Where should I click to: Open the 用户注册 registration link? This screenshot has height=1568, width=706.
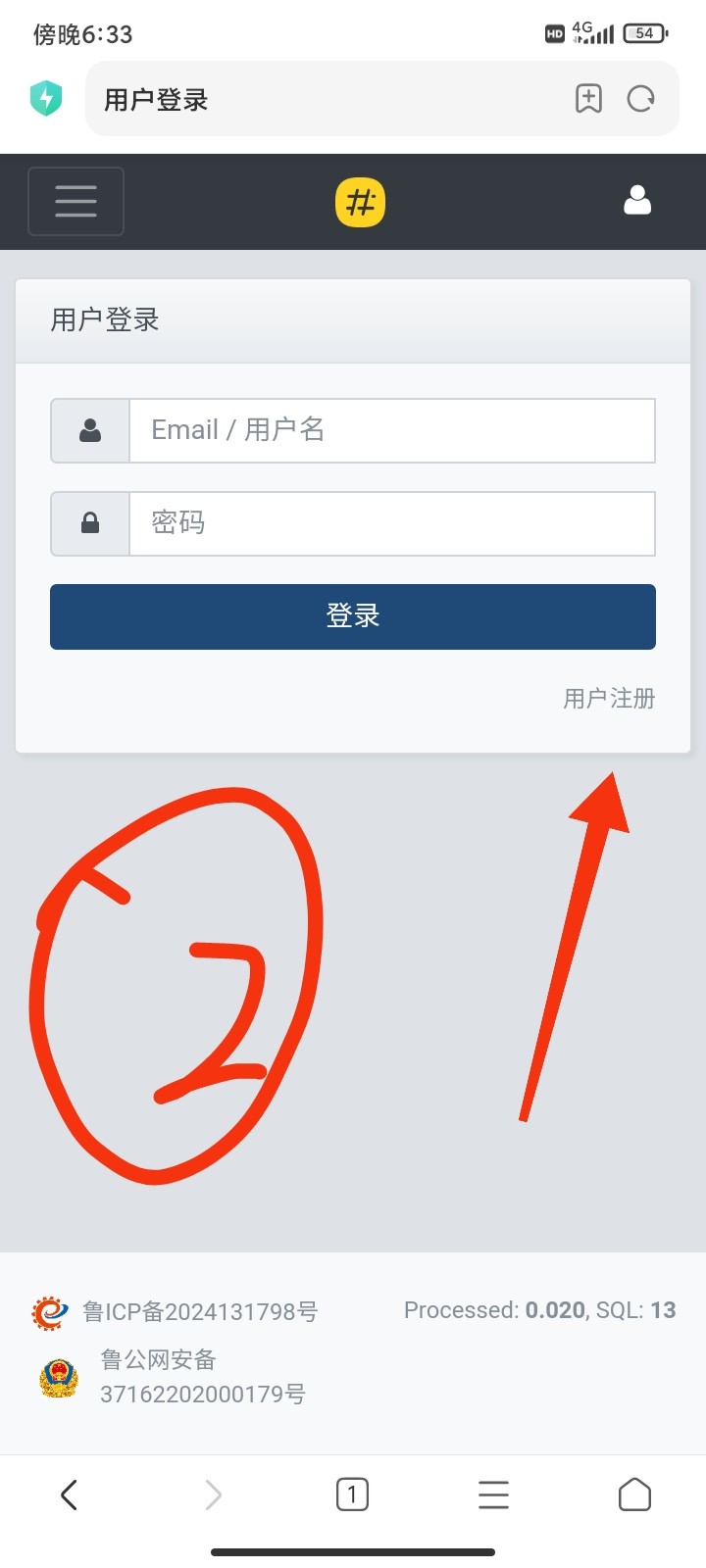tap(608, 699)
